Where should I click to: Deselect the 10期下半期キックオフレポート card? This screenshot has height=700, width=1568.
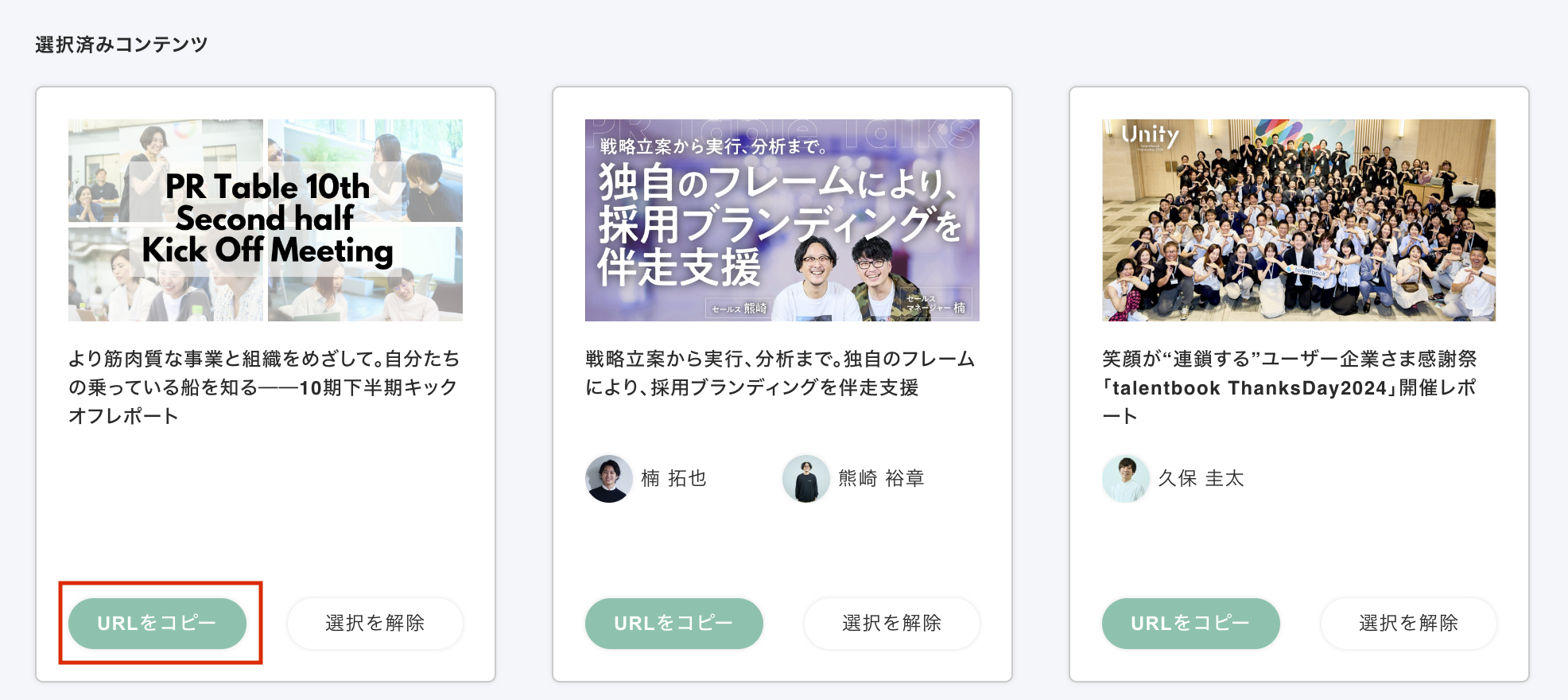click(375, 623)
